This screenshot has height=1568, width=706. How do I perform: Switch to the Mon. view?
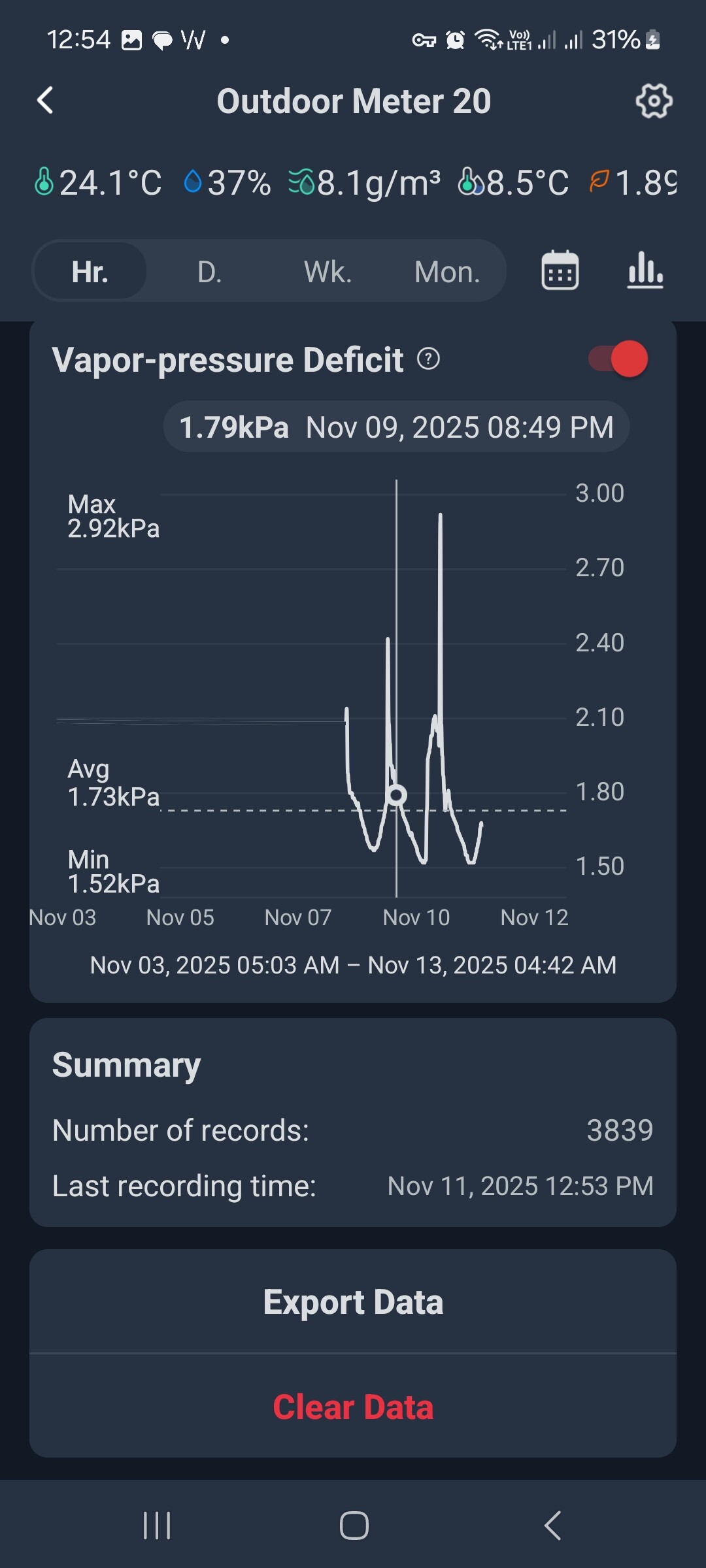[447, 271]
